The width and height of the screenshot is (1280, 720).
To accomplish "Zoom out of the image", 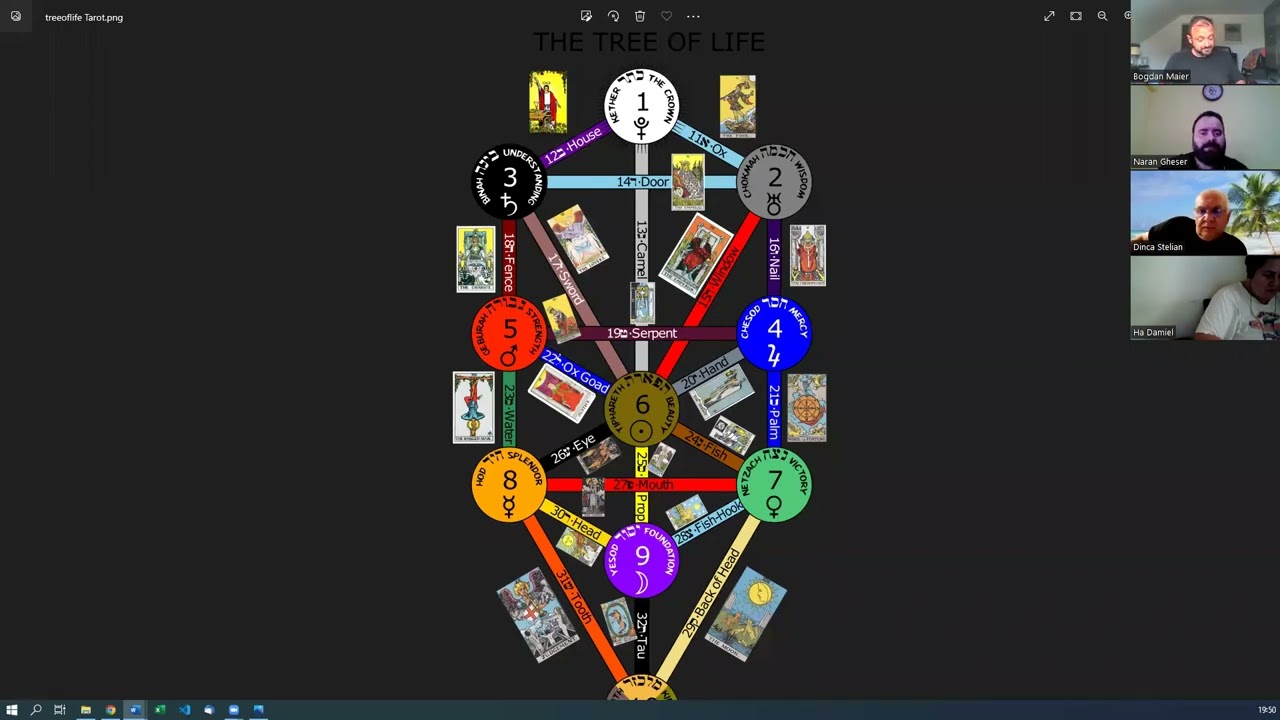I will tap(1102, 16).
